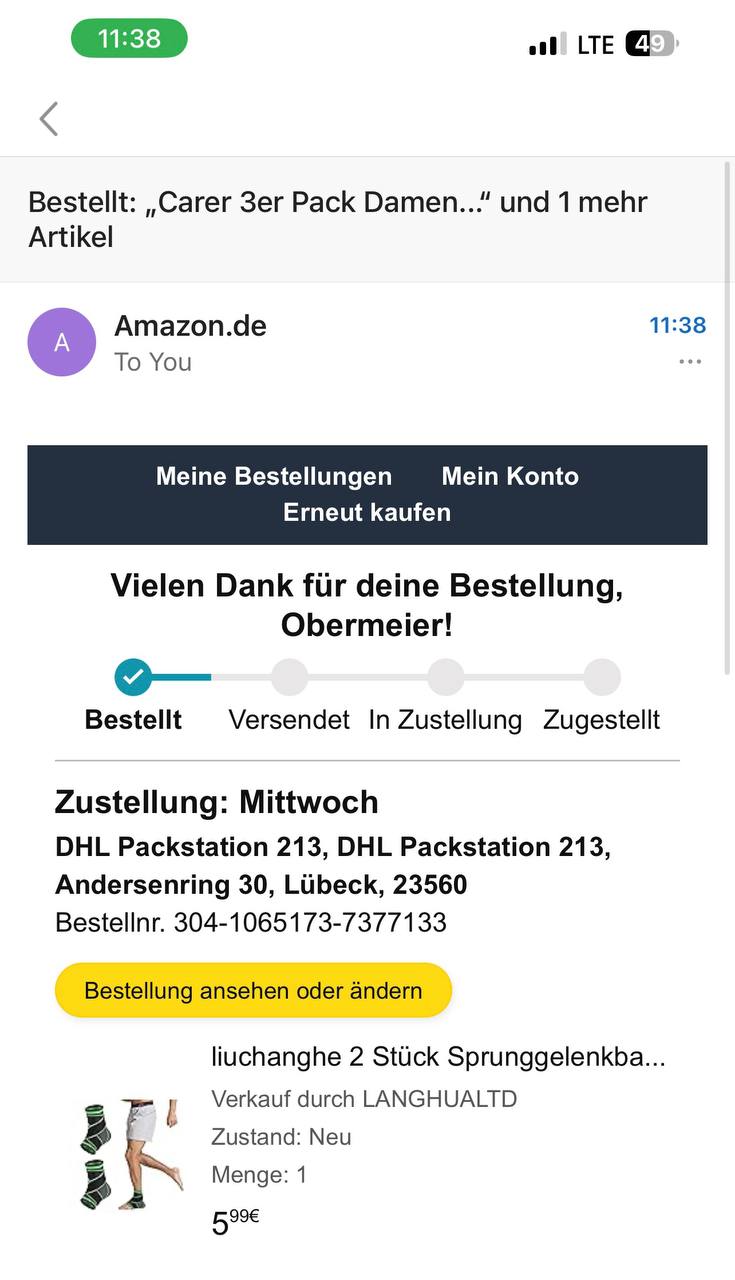Image resolution: width=735 pixels, height=1280 pixels.
Task: Open the three-dot message options
Action: 690,362
